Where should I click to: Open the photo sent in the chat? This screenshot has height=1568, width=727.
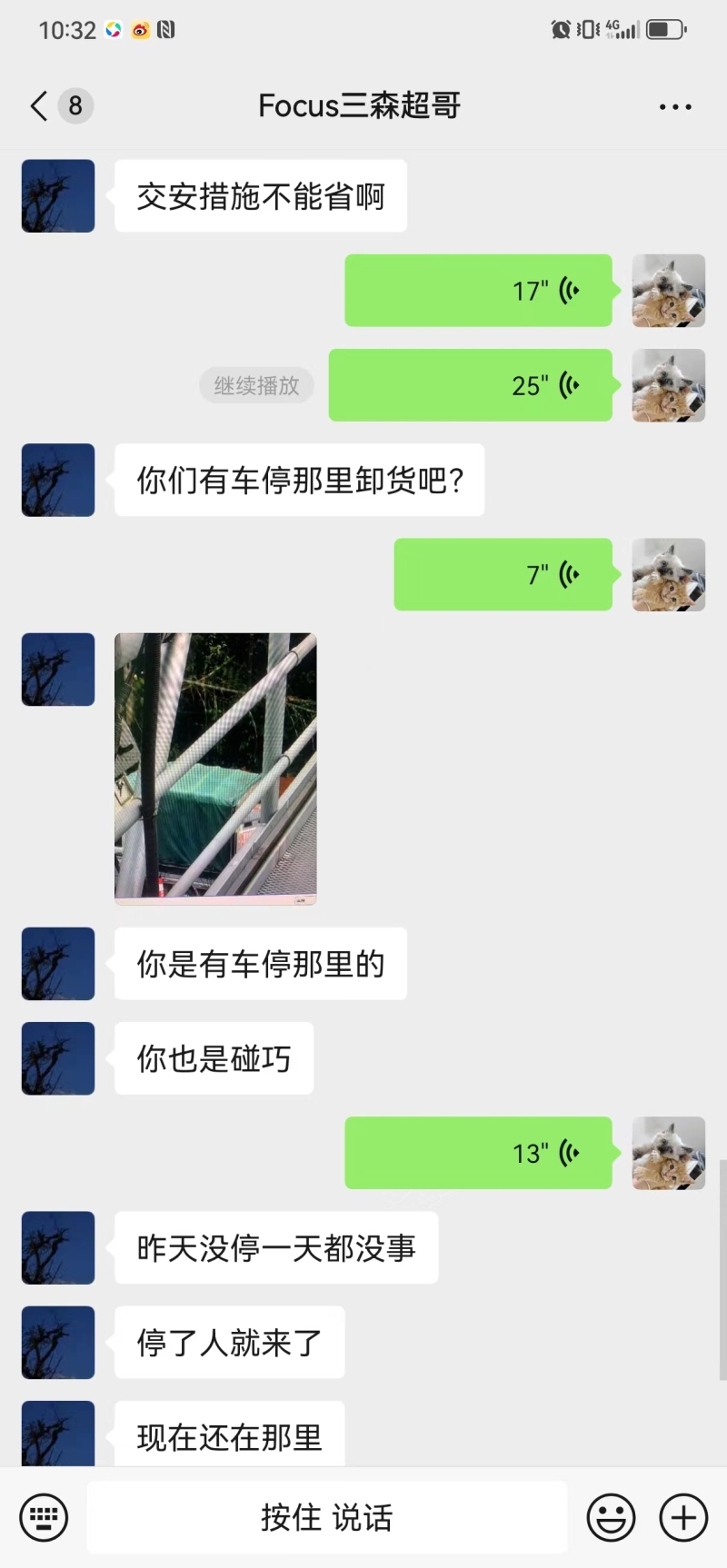[215, 769]
